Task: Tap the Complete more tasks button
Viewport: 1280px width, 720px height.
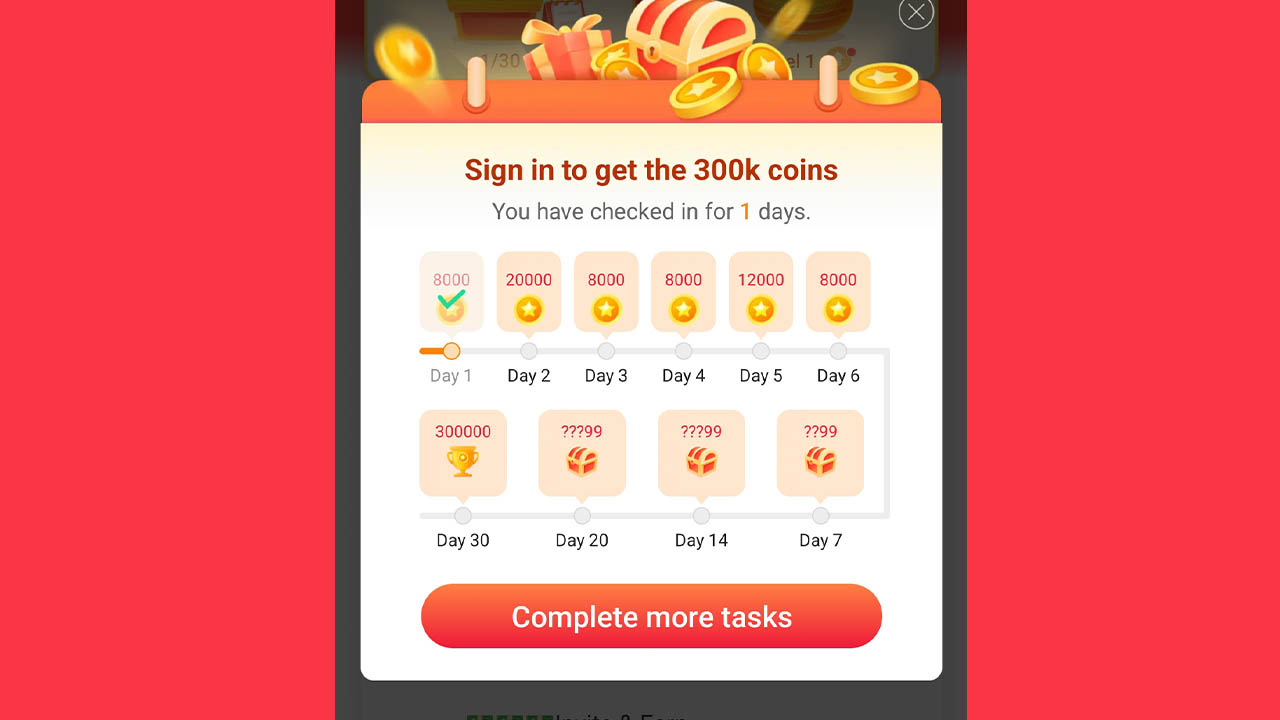Action: point(651,616)
